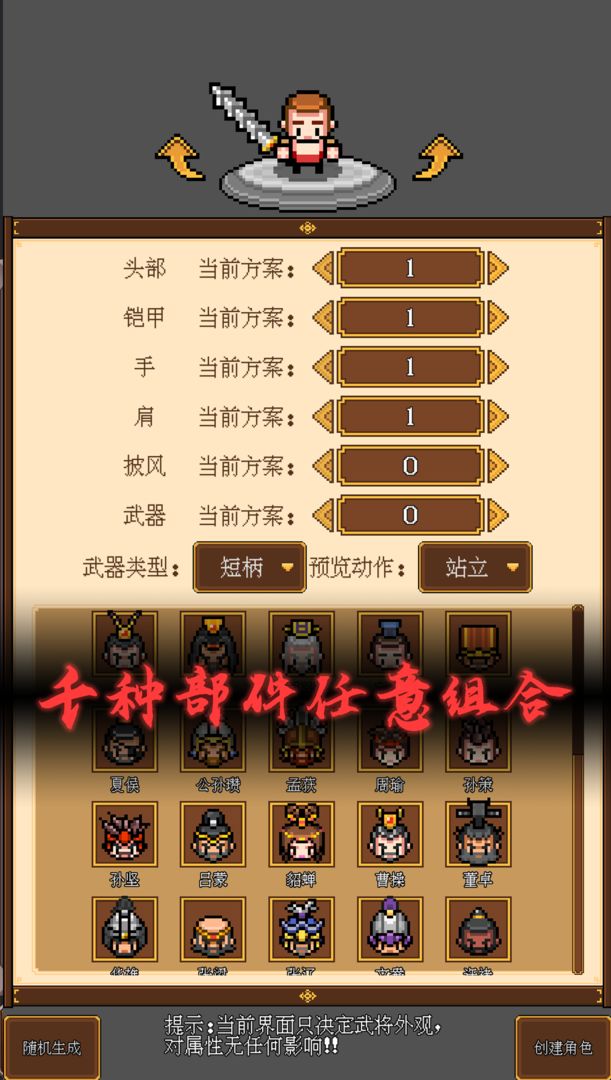Select the 吕蒙 head preset
The height and width of the screenshot is (1080, 611).
(213, 835)
